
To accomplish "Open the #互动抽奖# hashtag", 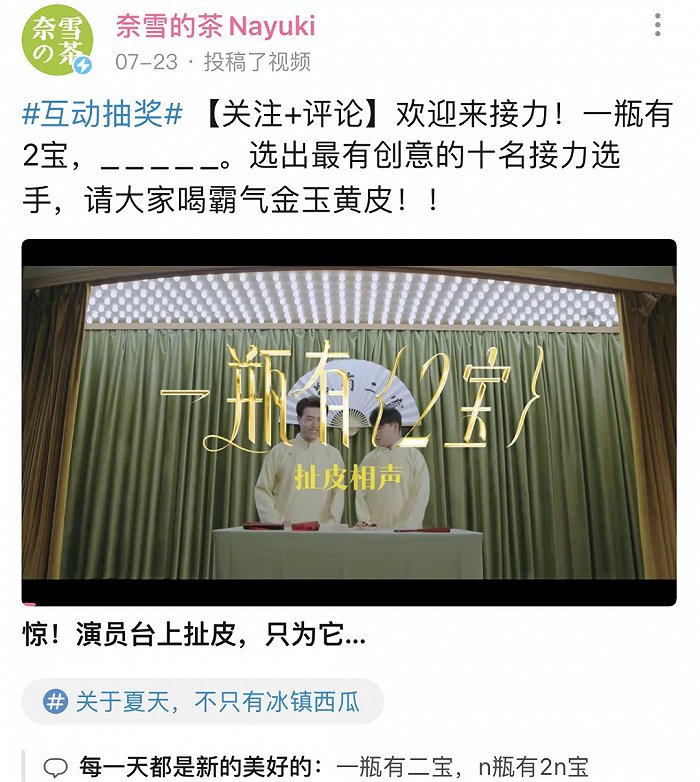I will point(102,114).
